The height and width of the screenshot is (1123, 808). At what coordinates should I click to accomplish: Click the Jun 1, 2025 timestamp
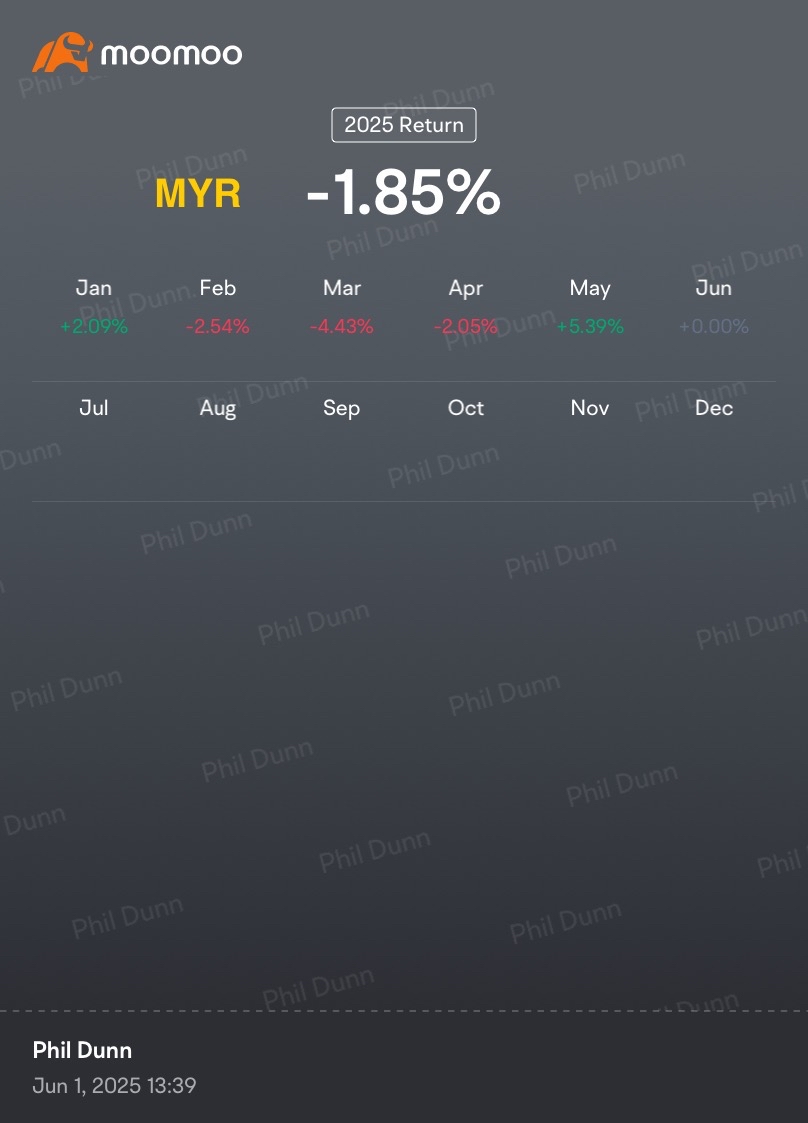click(114, 1086)
